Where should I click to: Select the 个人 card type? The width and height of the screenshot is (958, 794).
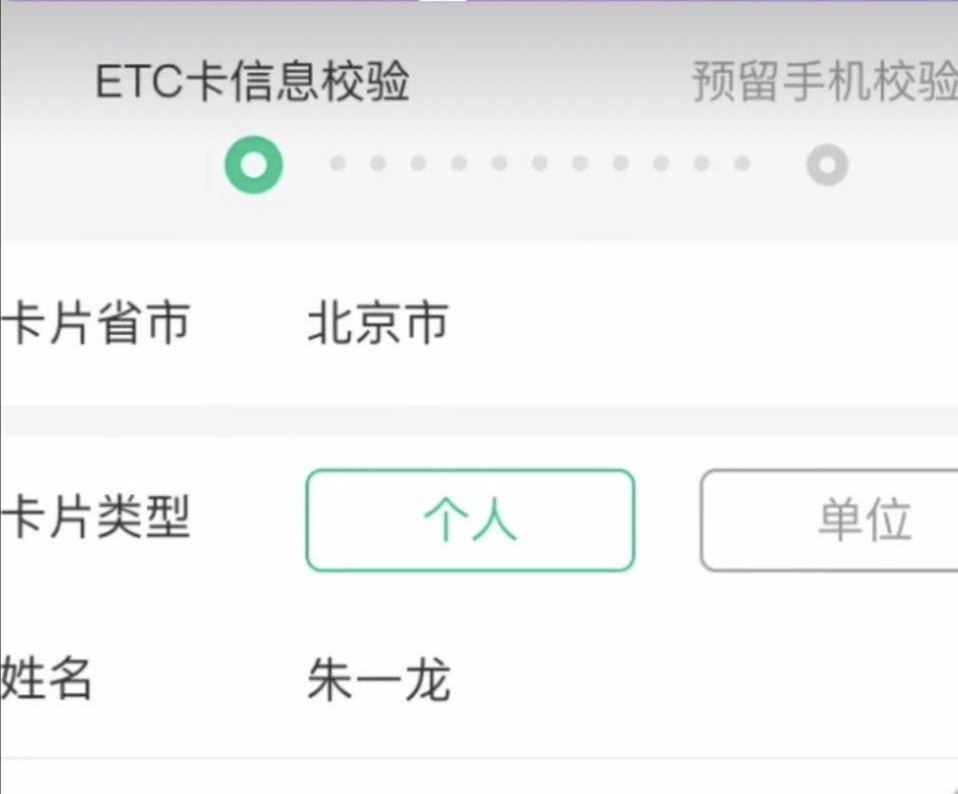pyautogui.click(x=470, y=520)
